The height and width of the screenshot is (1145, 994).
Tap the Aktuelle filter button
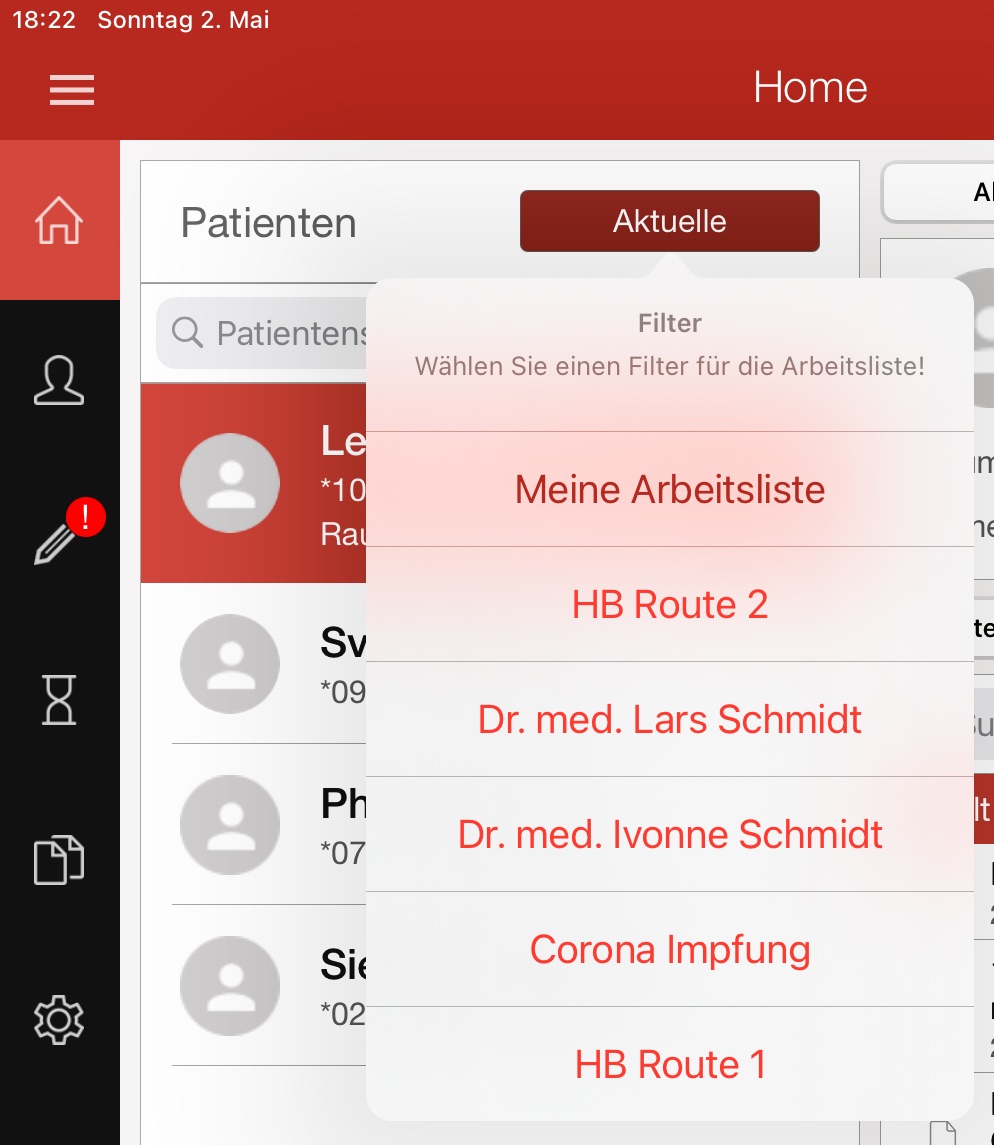point(669,221)
